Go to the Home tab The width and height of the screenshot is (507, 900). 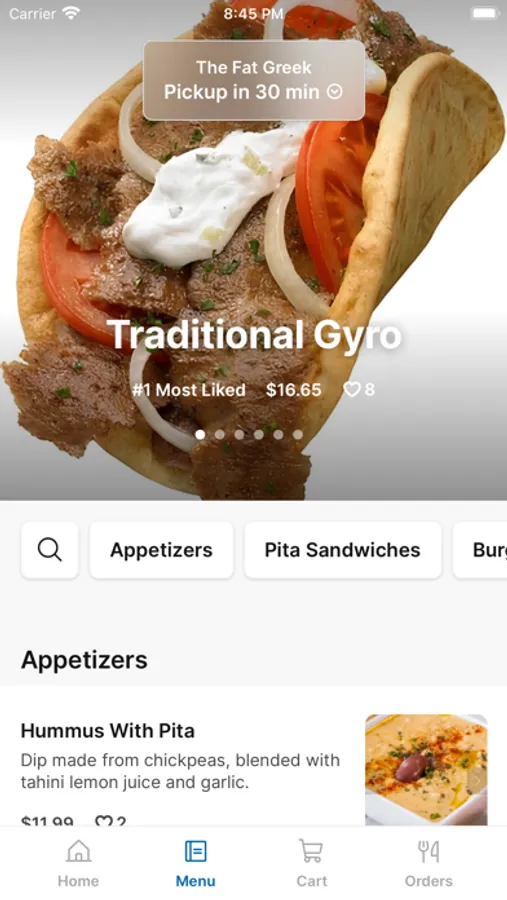pos(78,863)
